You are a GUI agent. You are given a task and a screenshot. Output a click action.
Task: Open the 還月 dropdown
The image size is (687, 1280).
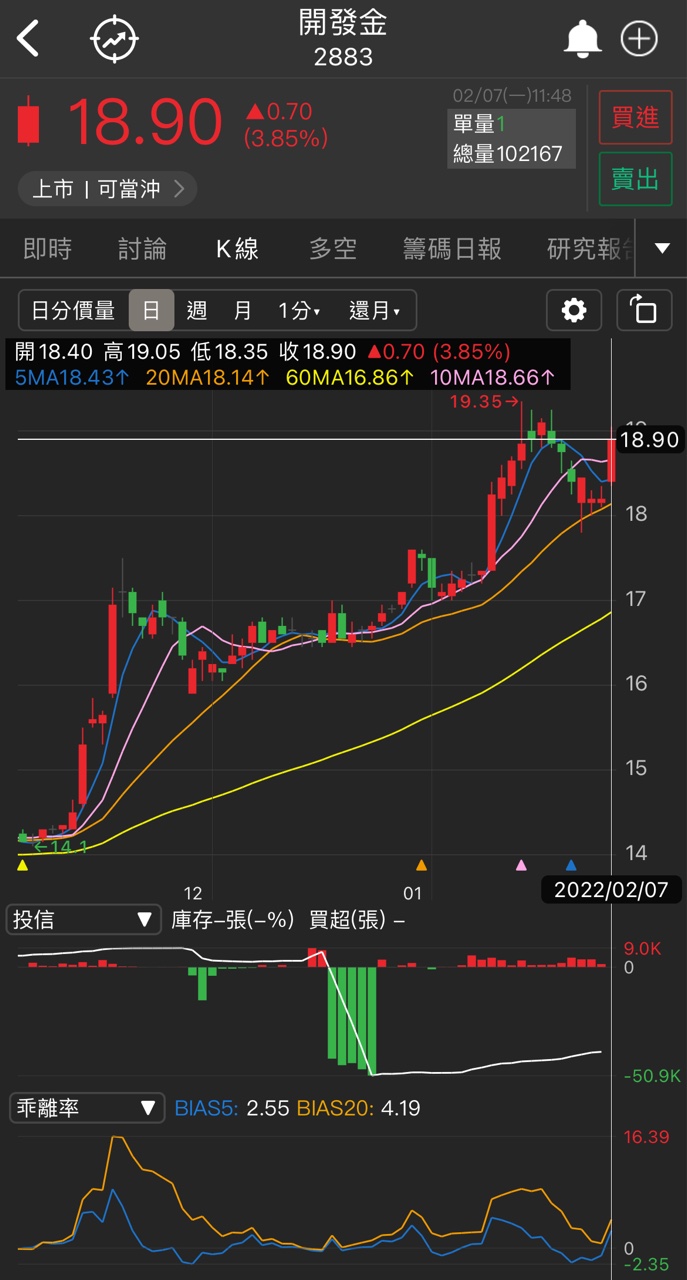(x=374, y=311)
